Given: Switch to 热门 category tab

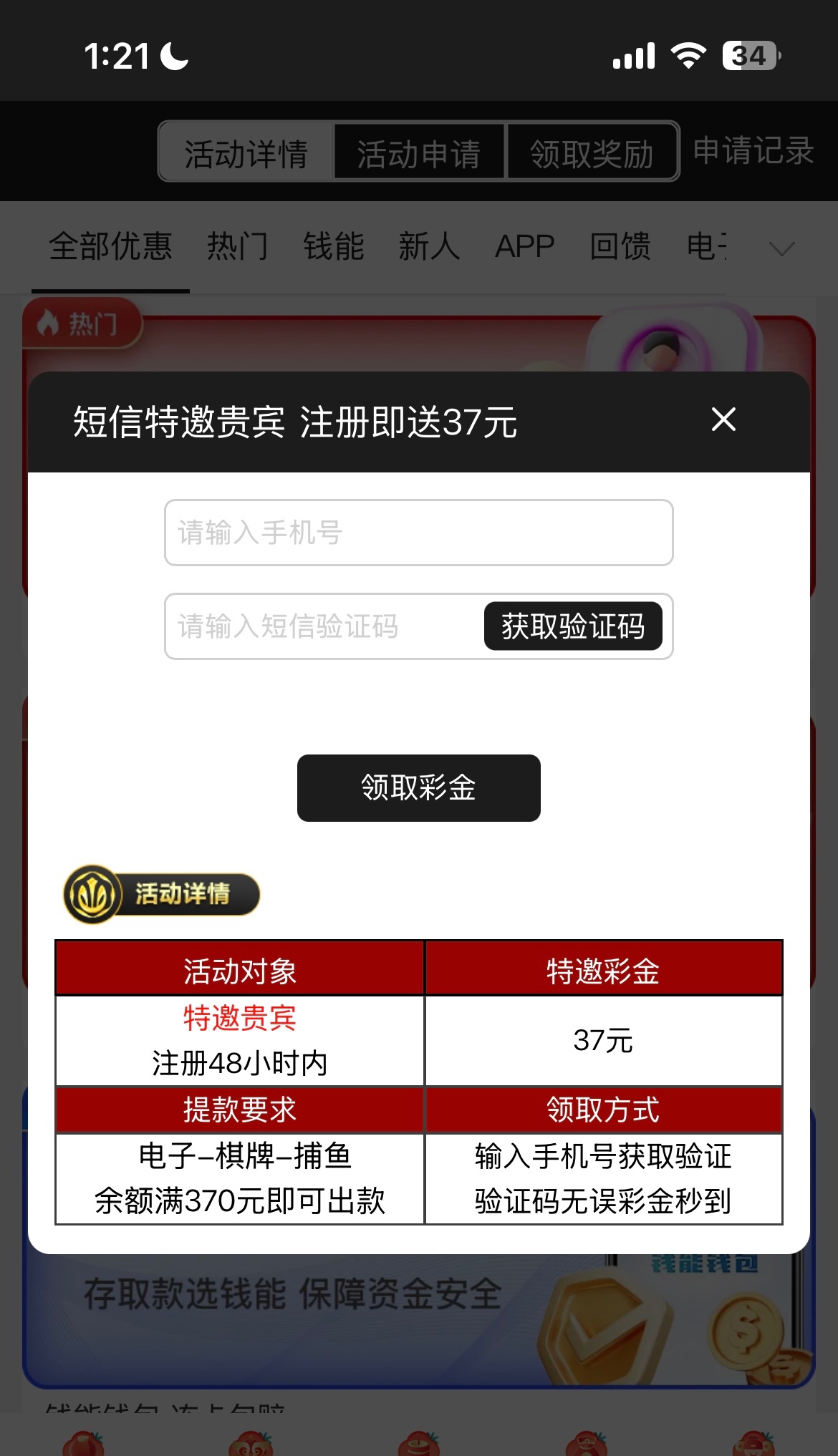Looking at the screenshot, I should pos(237,247).
